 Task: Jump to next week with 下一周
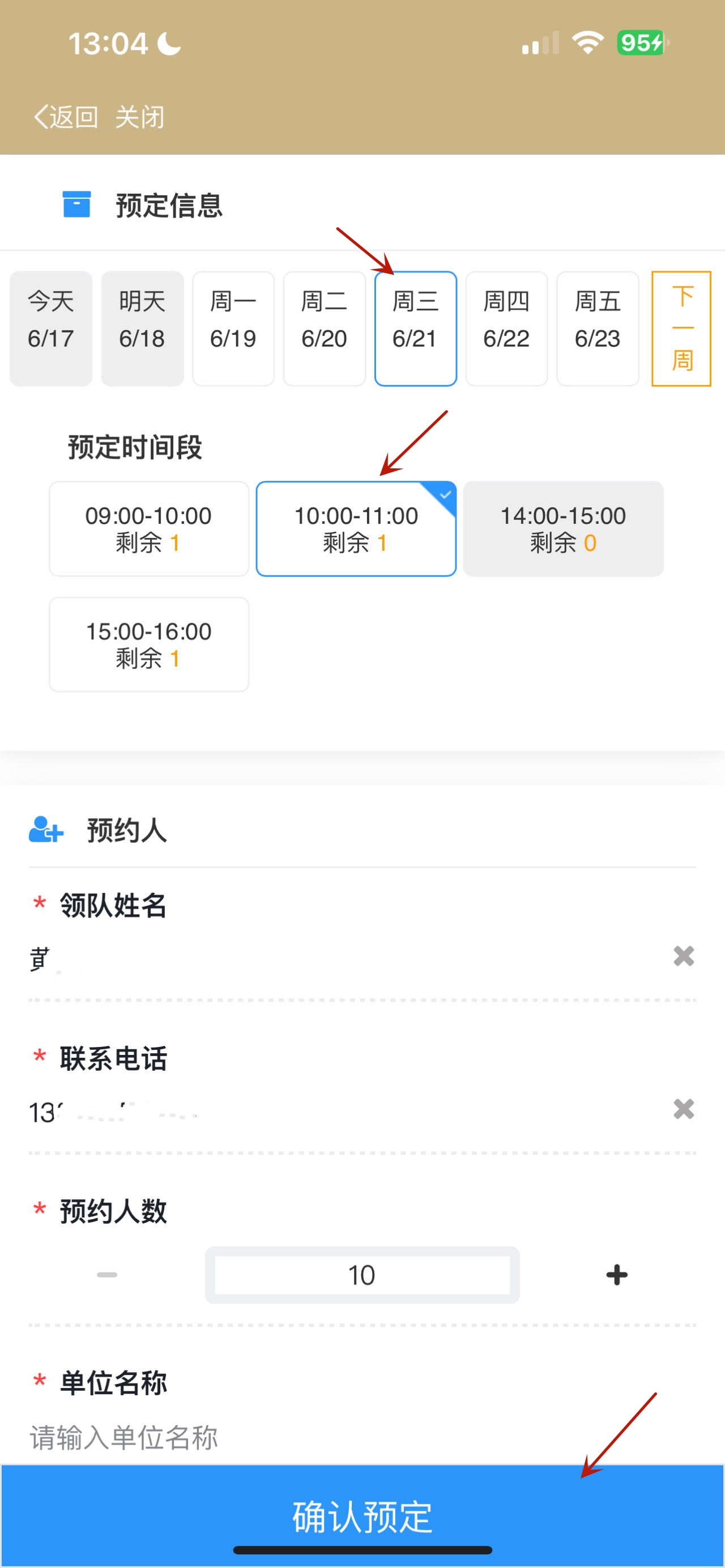coord(682,328)
